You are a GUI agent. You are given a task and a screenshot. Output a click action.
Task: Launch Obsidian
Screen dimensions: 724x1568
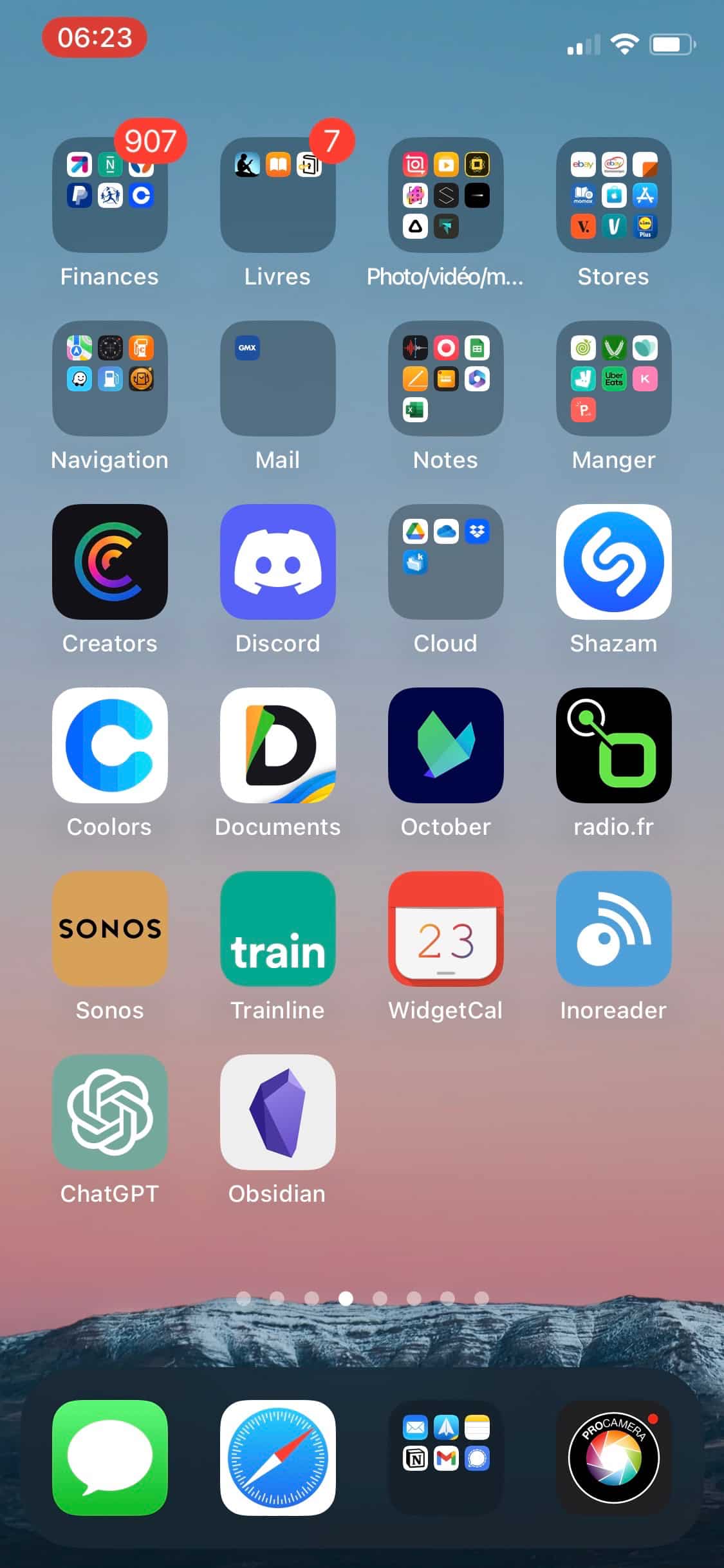[x=277, y=1112]
